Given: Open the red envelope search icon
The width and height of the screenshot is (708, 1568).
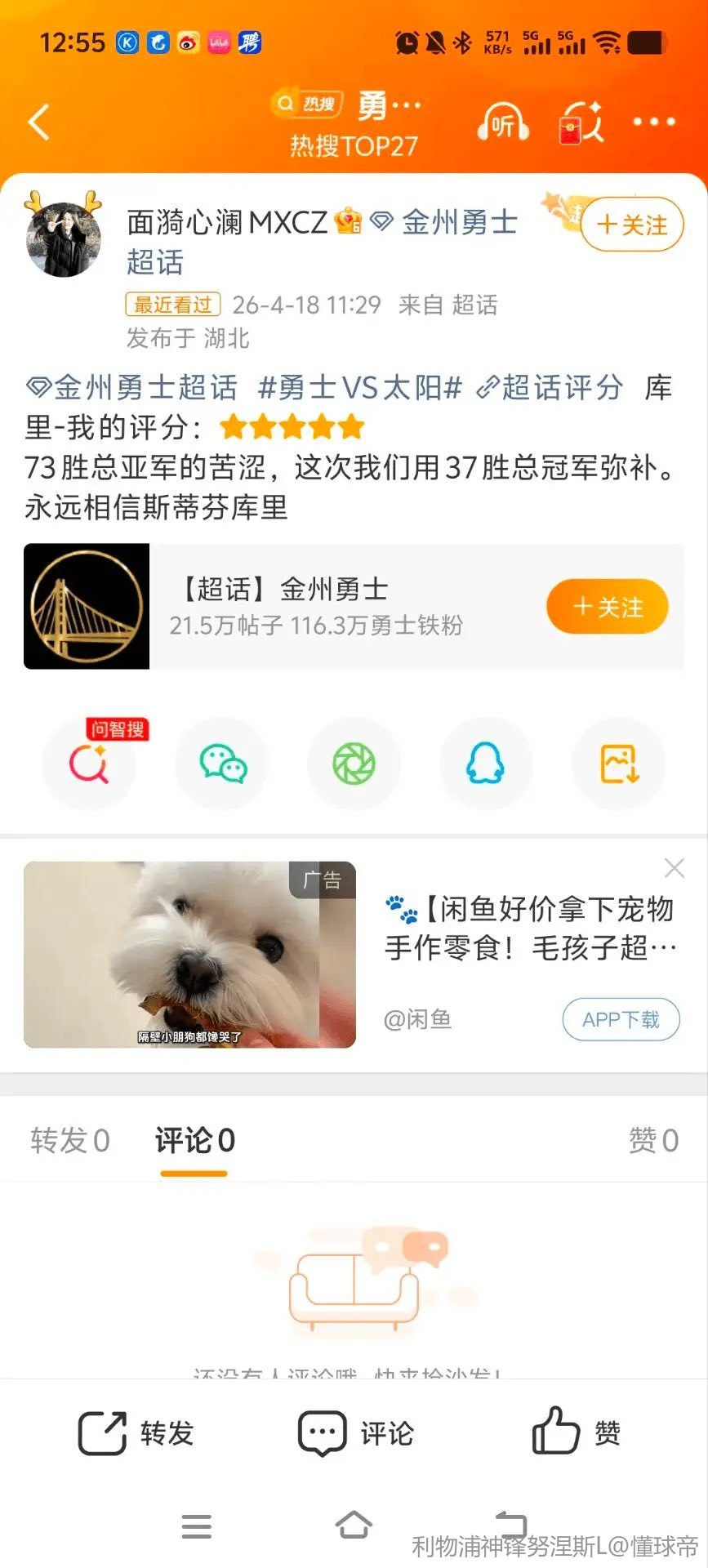Looking at the screenshot, I should point(580,124).
